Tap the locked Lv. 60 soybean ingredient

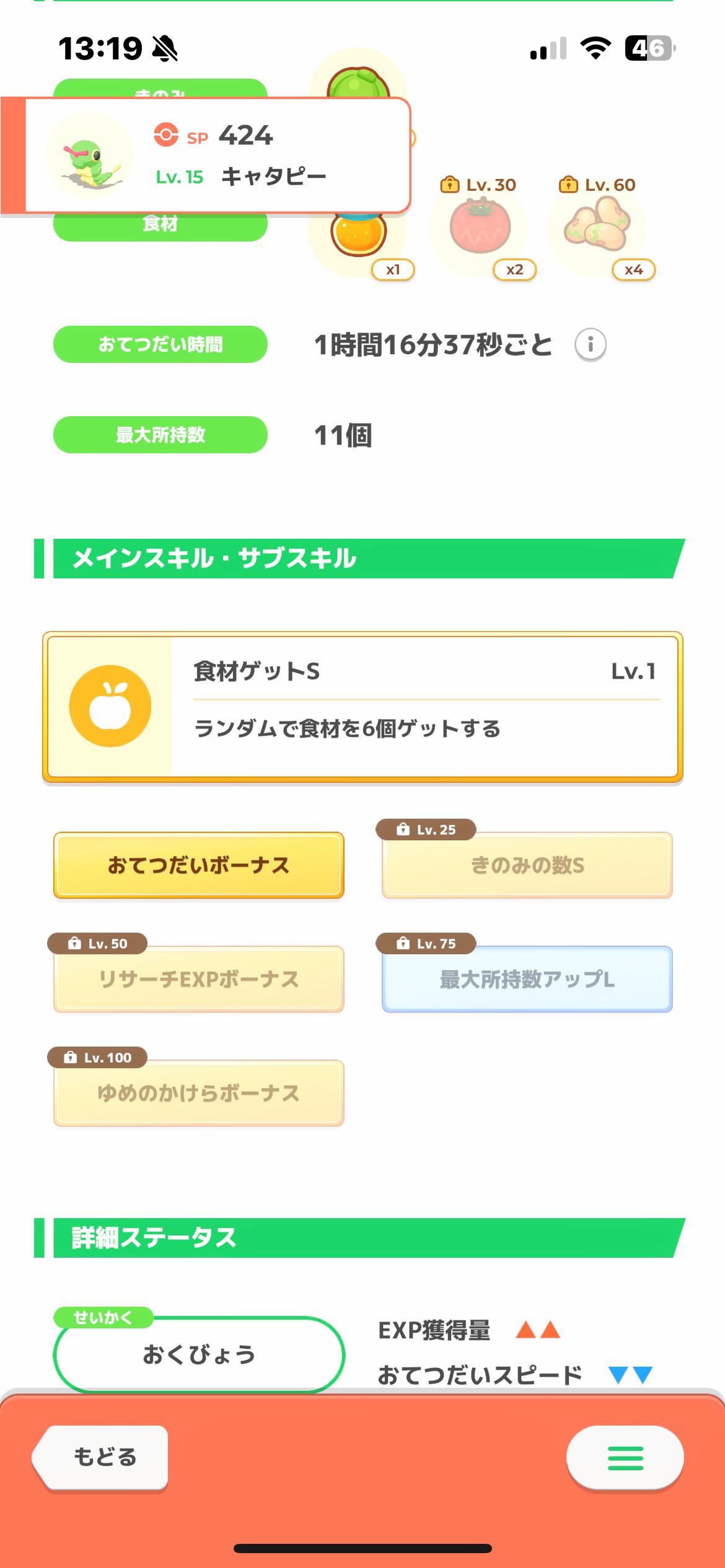[x=598, y=227]
